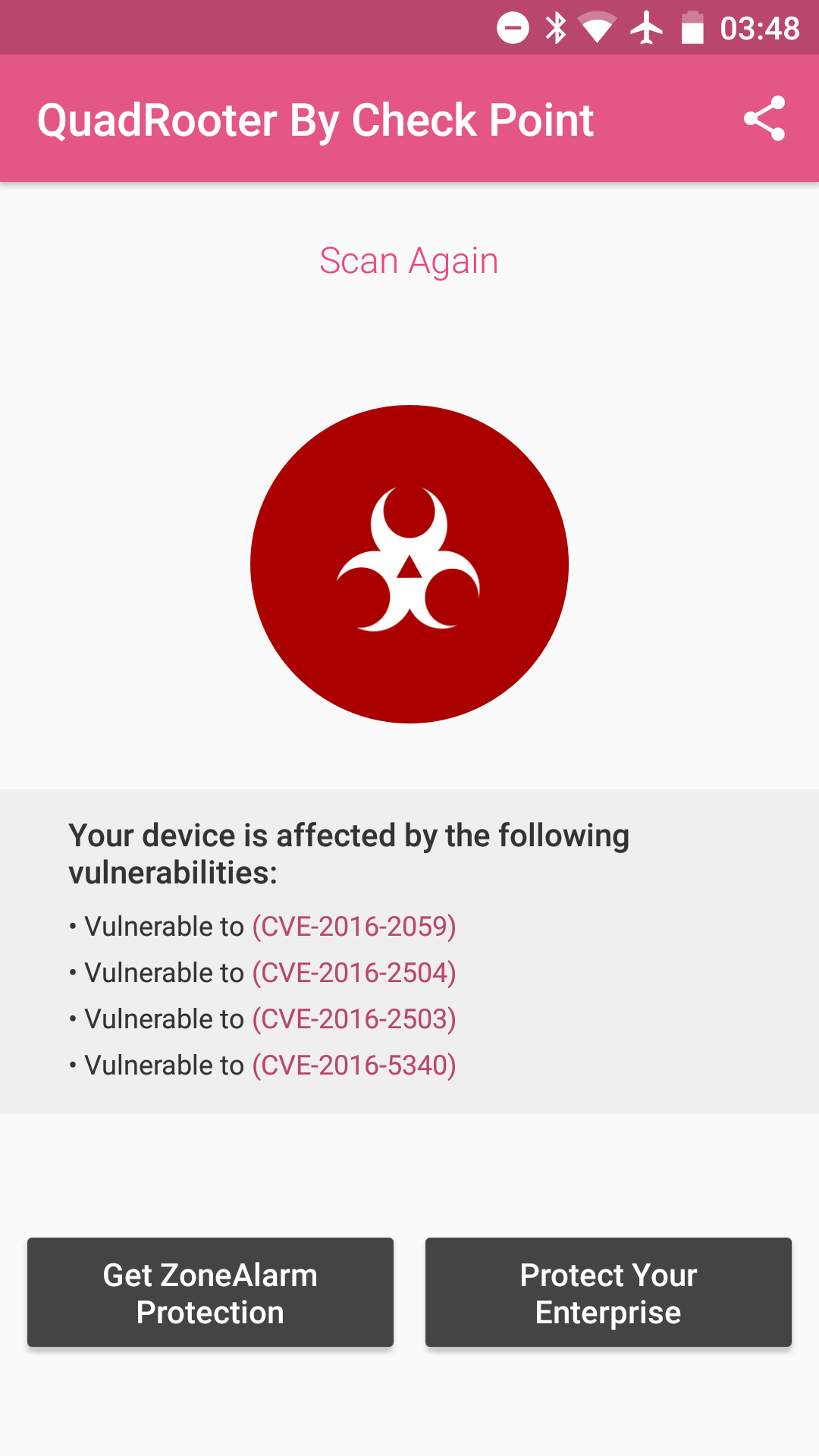
Task: Open the CVE-2016-2059 link
Action: (354, 927)
